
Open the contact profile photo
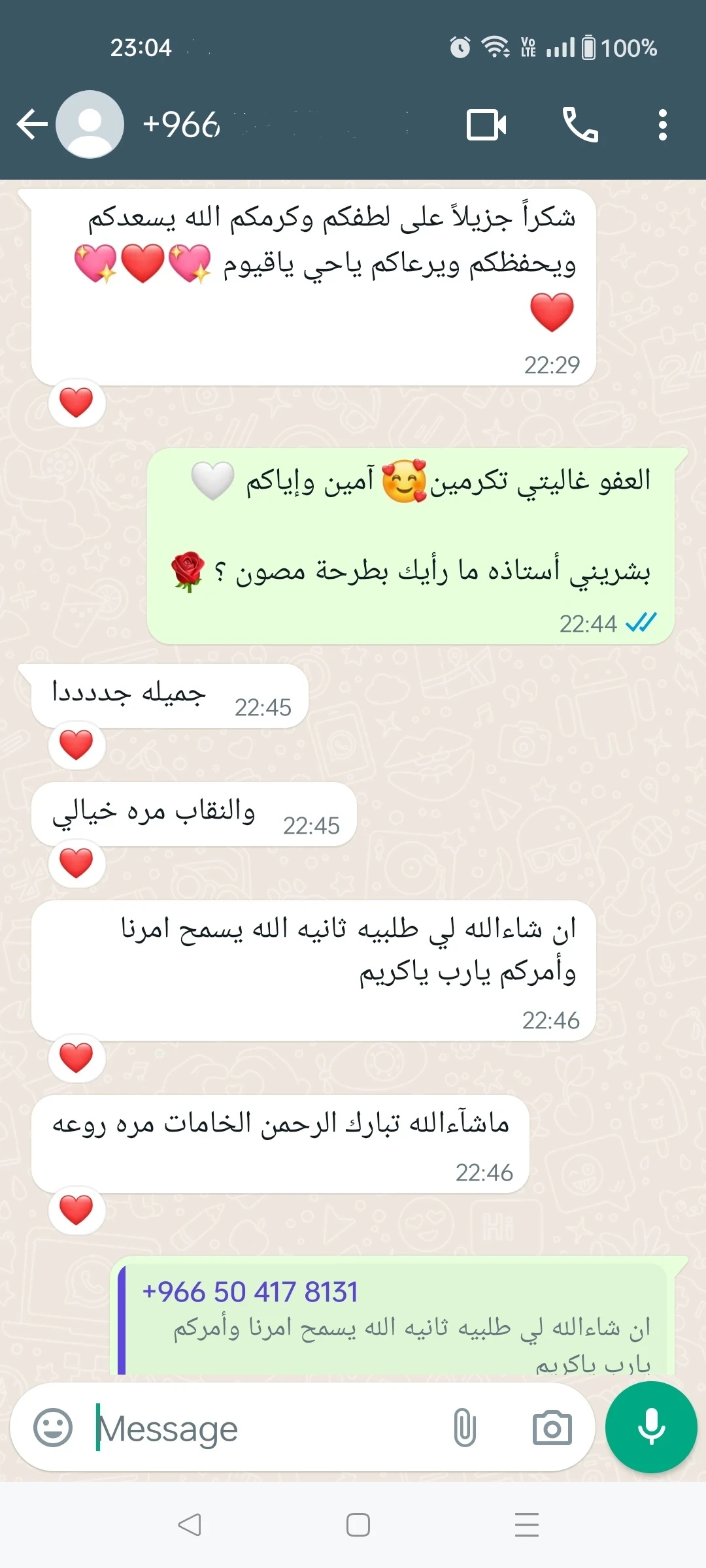(90, 124)
